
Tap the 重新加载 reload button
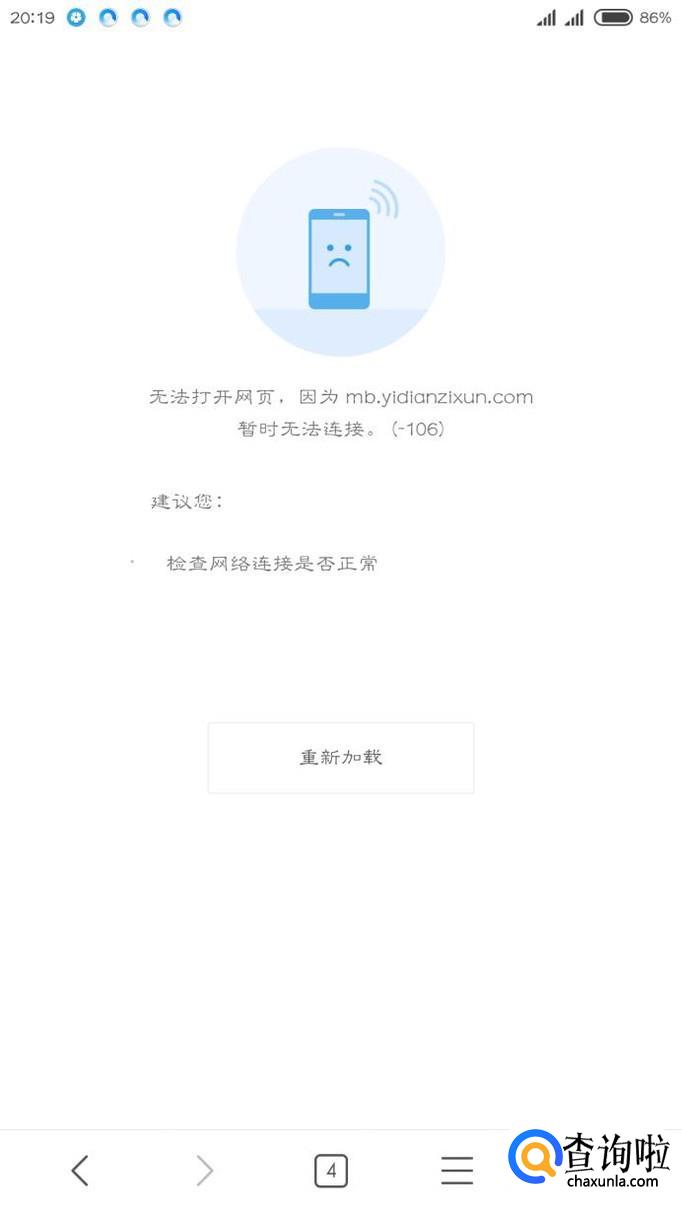click(340, 757)
